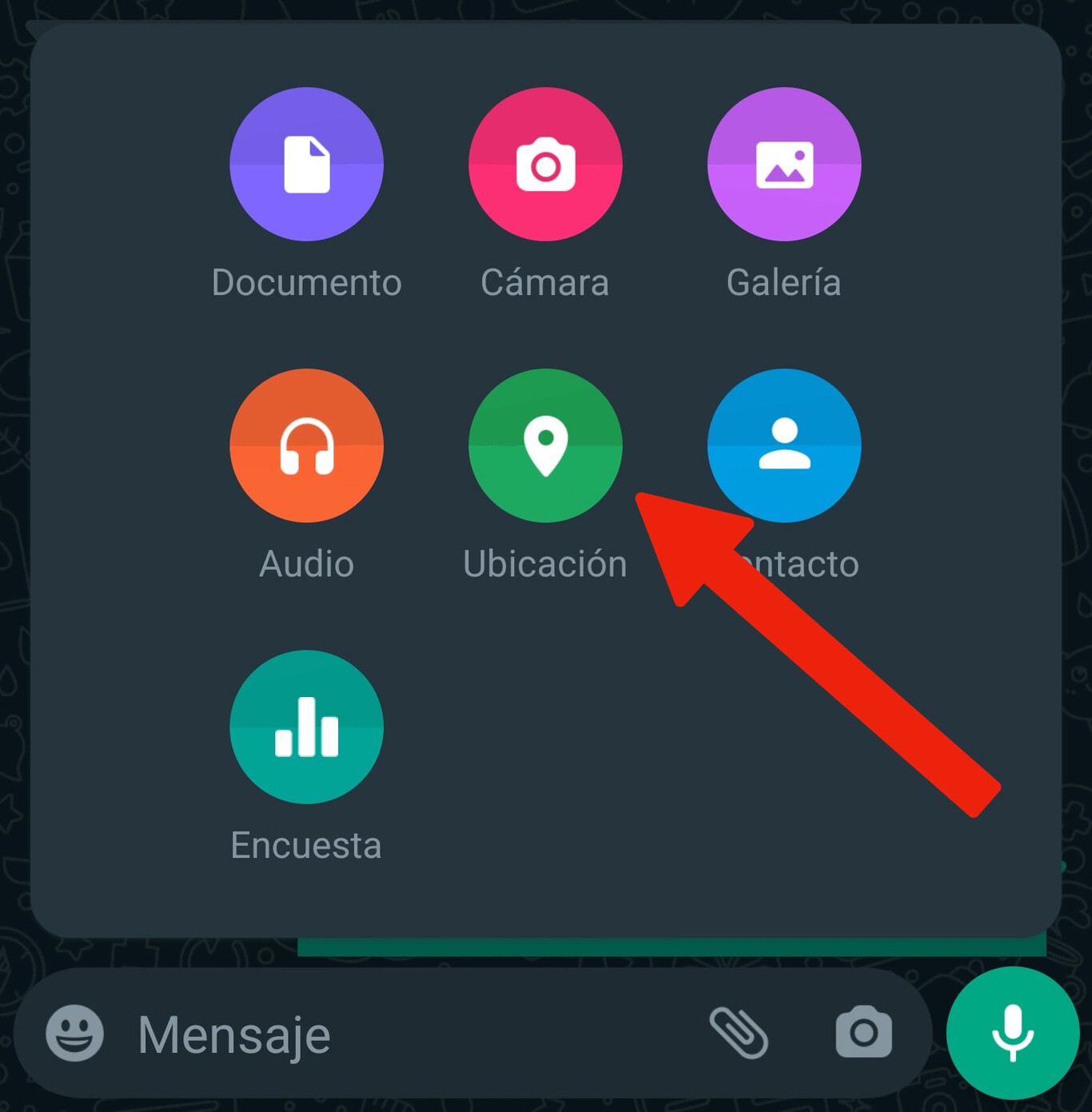Click the orange headphones icon
The image size is (1092, 1112).
tap(306, 446)
